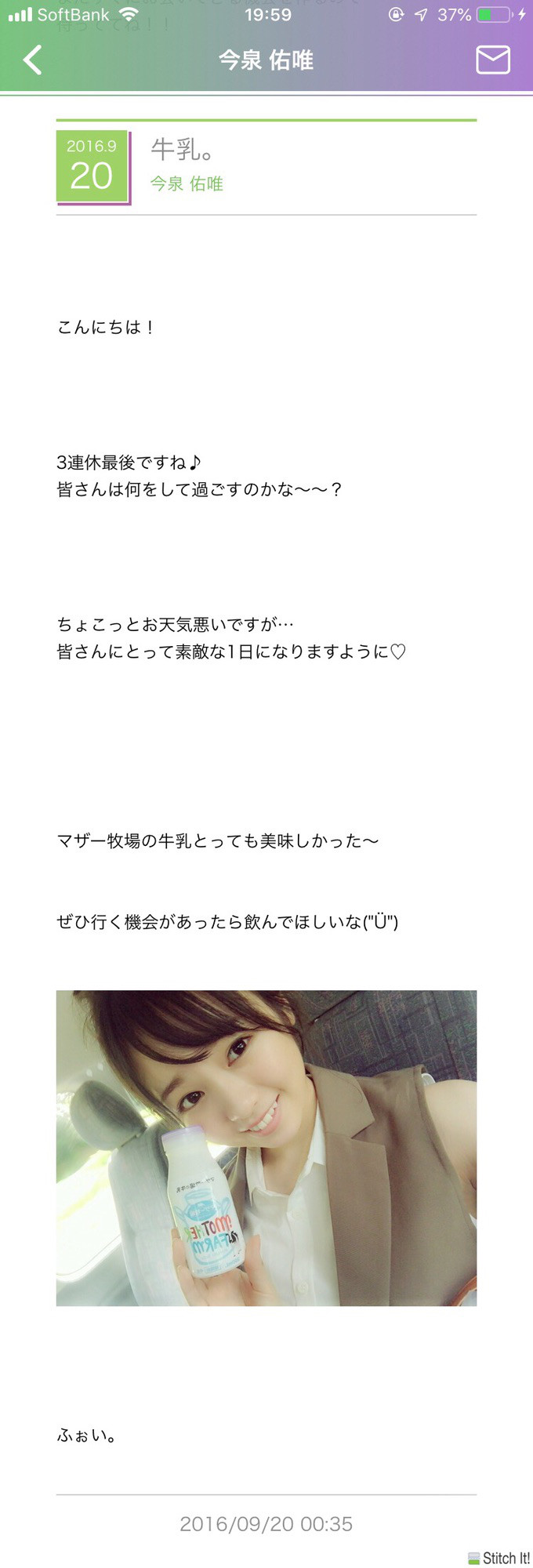Open the mail envelope icon
The height and width of the screenshot is (1568, 533).
click(x=492, y=60)
